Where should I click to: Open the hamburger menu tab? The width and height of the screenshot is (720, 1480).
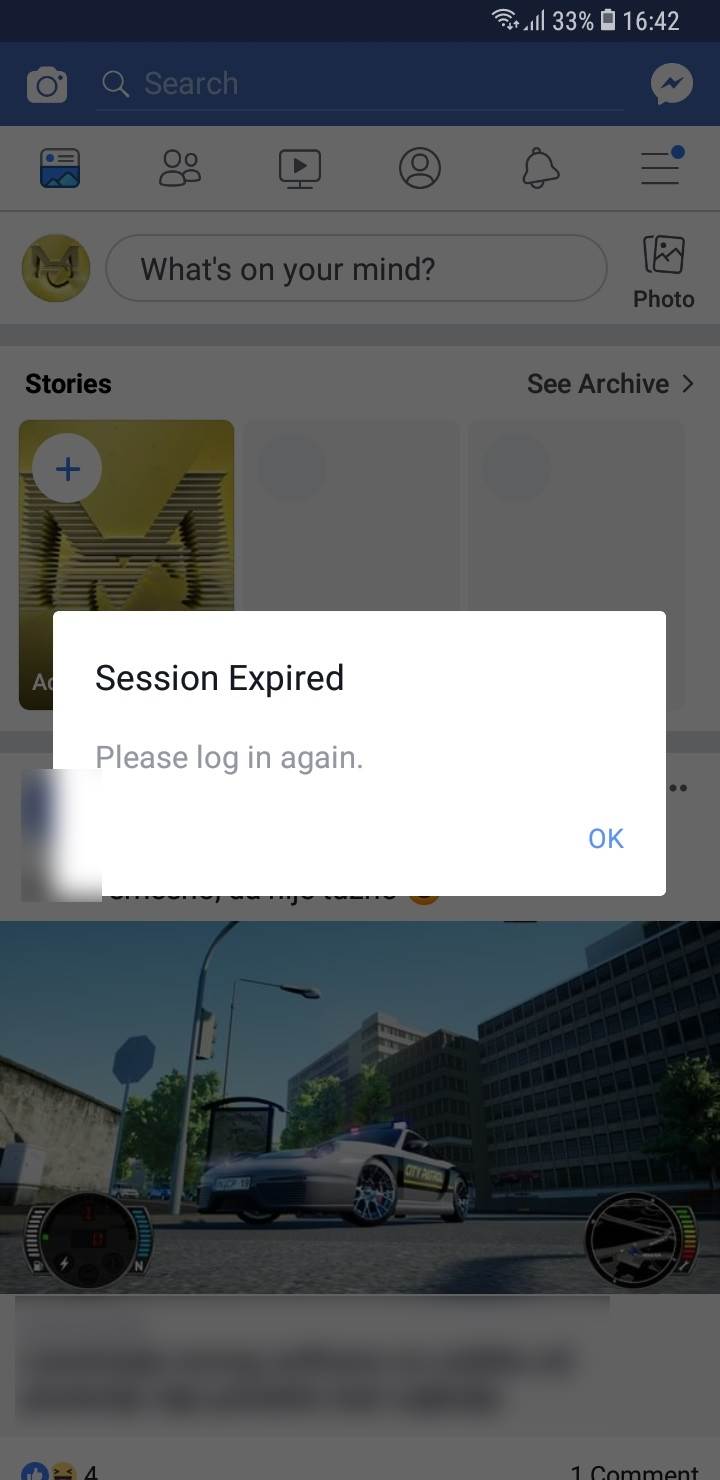pos(660,168)
